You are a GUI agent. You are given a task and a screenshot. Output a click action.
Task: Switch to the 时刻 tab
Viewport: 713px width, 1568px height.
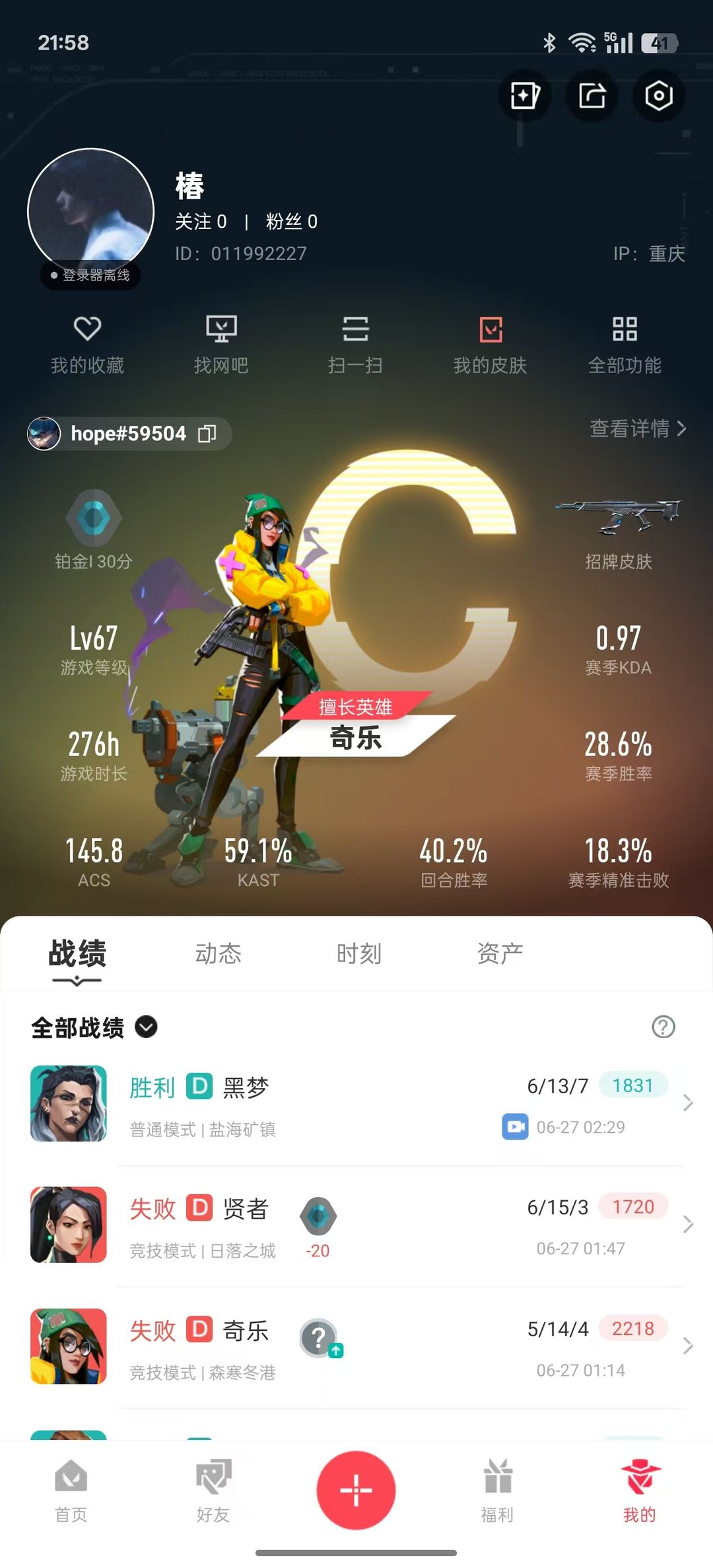point(359,953)
